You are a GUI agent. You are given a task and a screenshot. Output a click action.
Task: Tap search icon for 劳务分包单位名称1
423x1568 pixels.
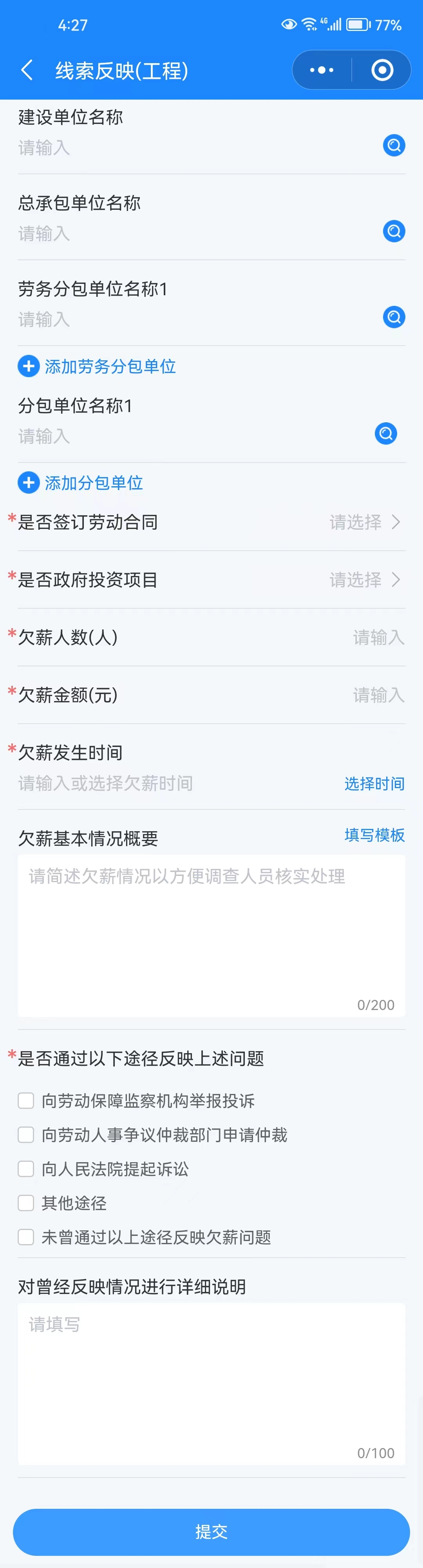(x=394, y=317)
